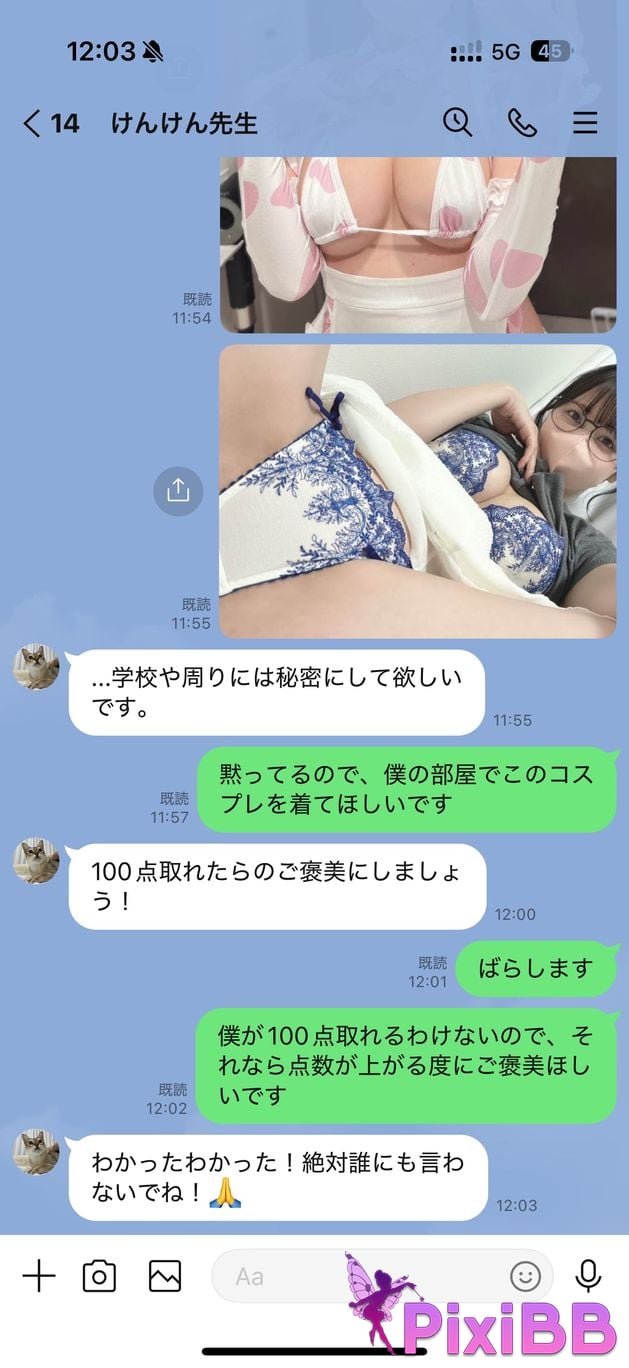Open the photo gallery picker
This screenshot has width=629, height=1368.
165,1276
